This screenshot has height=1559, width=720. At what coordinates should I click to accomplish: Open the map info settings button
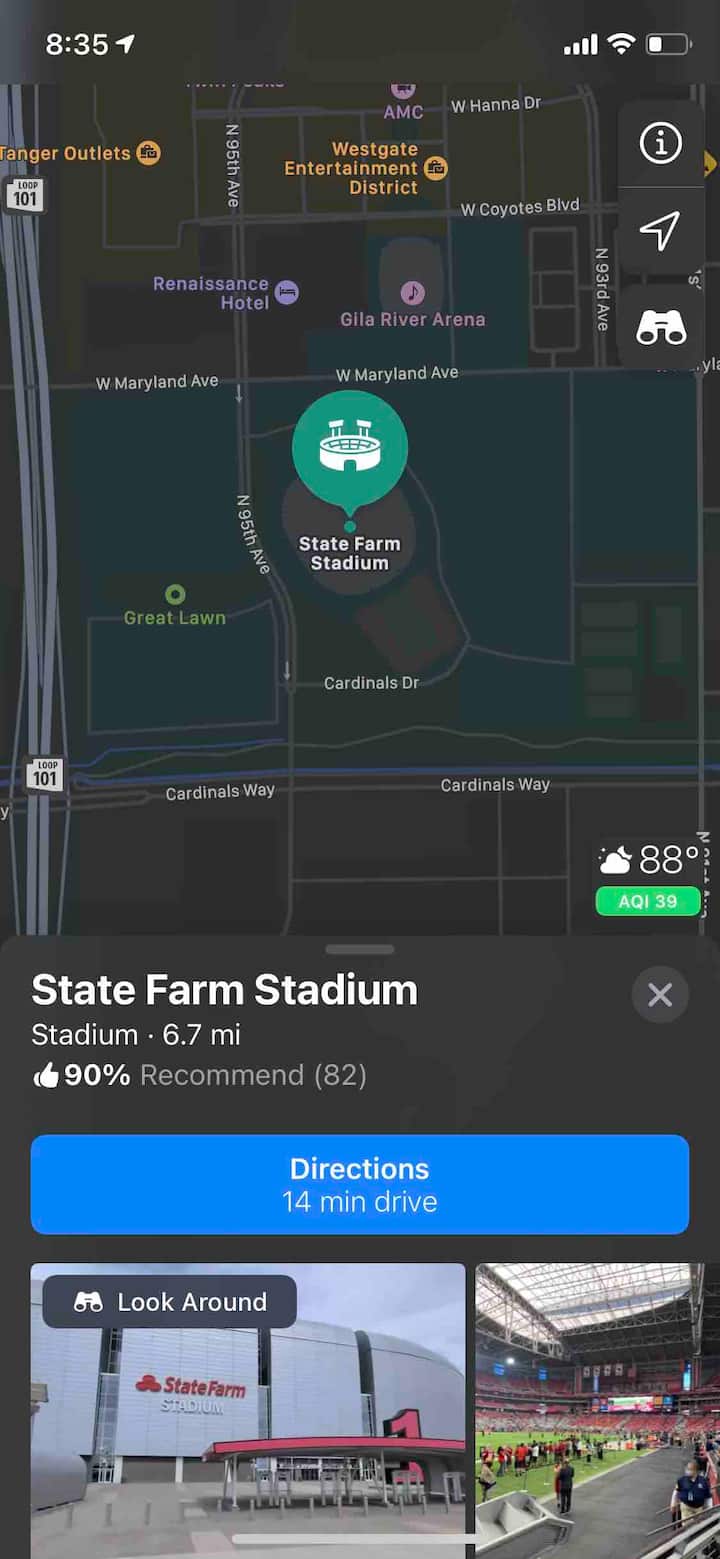tap(660, 144)
